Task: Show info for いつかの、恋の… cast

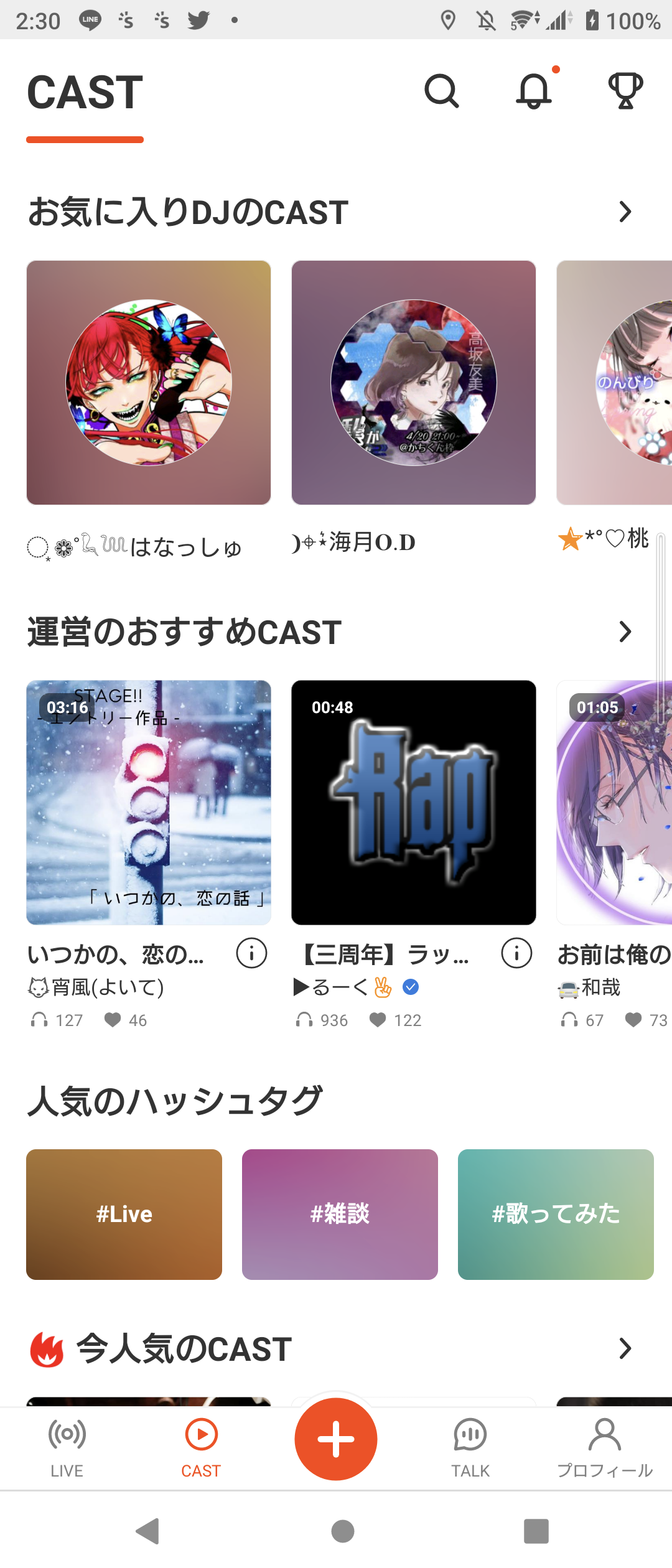Action: 251,953
